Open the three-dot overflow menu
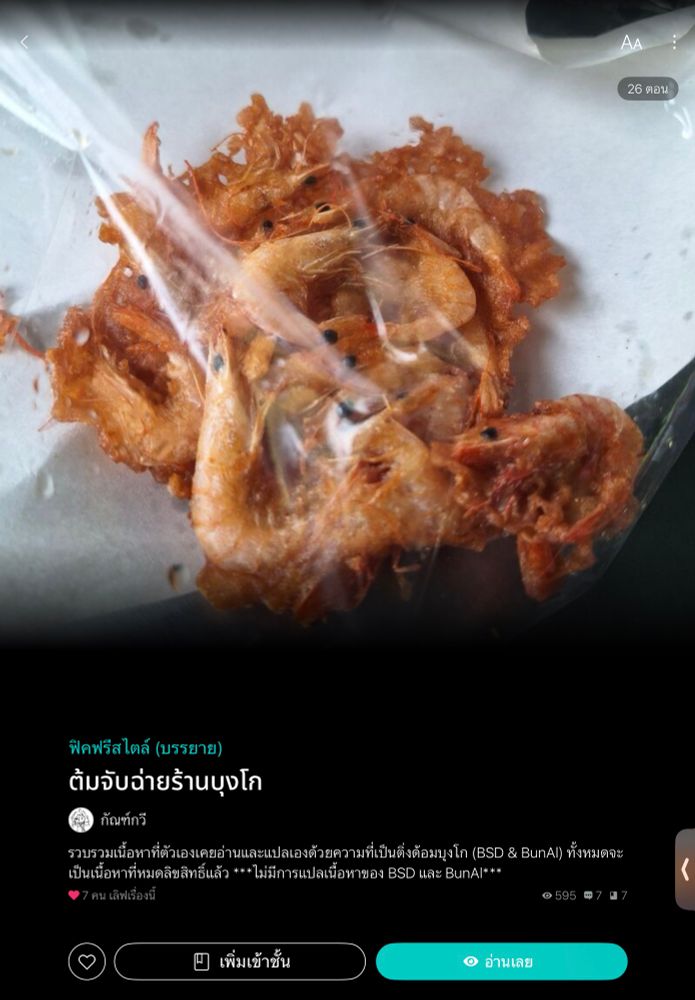695x1000 pixels. pos(674,42)
